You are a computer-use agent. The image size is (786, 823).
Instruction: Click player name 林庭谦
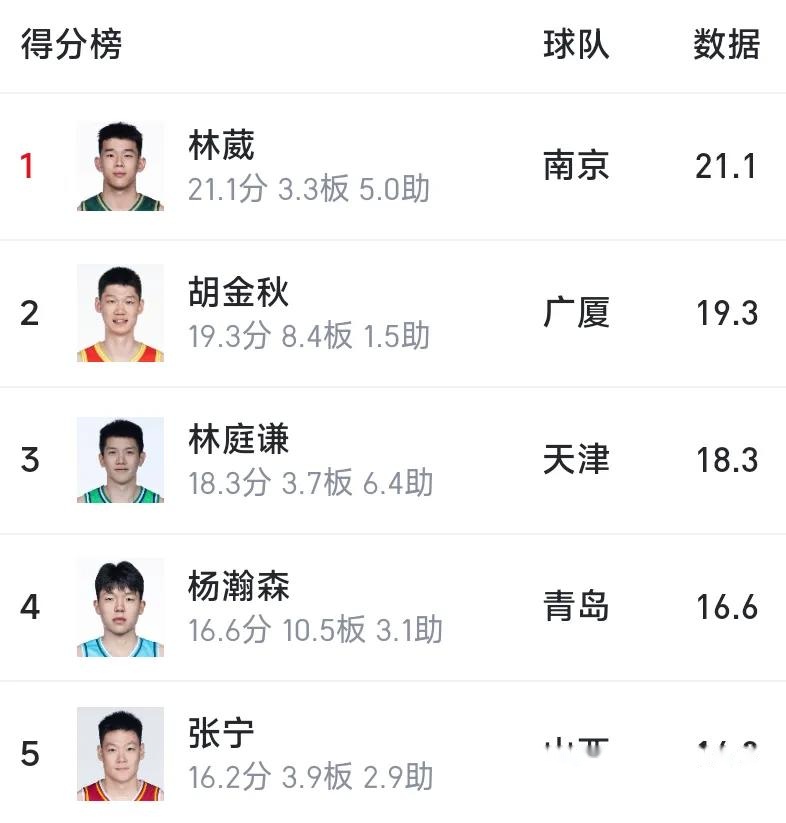click(236, 440)
